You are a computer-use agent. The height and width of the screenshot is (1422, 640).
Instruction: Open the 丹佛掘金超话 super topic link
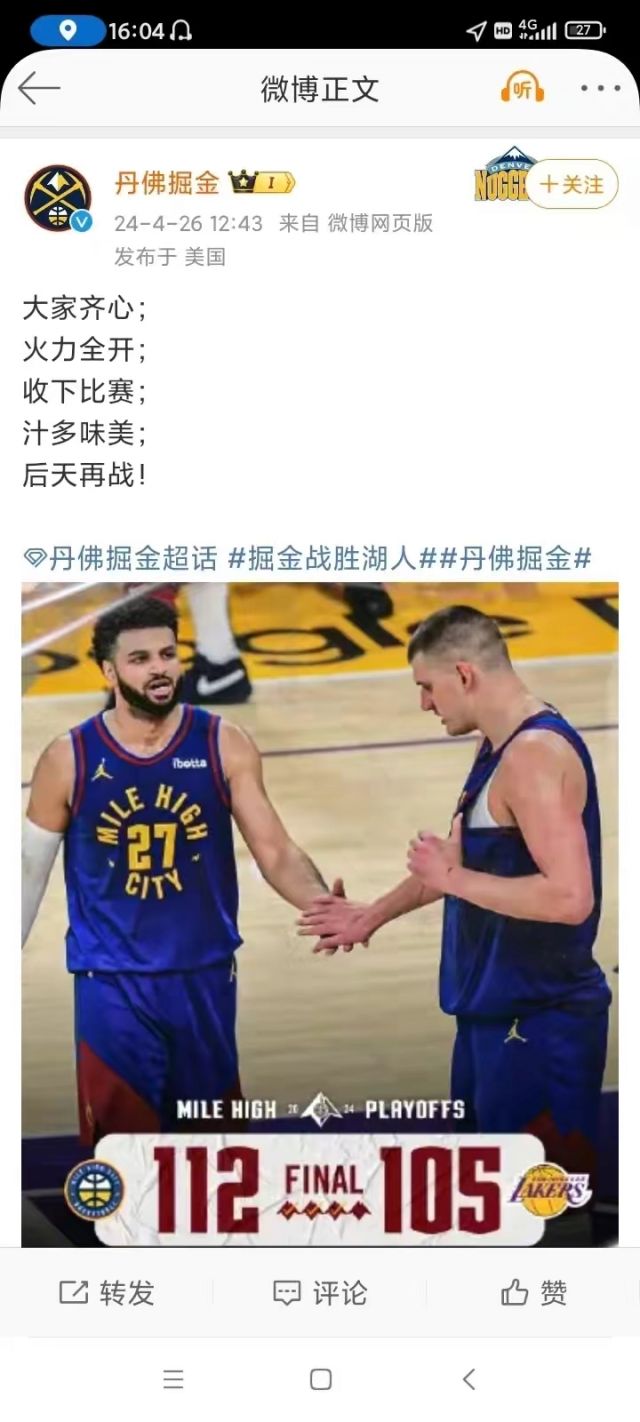pyautogui.click(x=121, y=558)
